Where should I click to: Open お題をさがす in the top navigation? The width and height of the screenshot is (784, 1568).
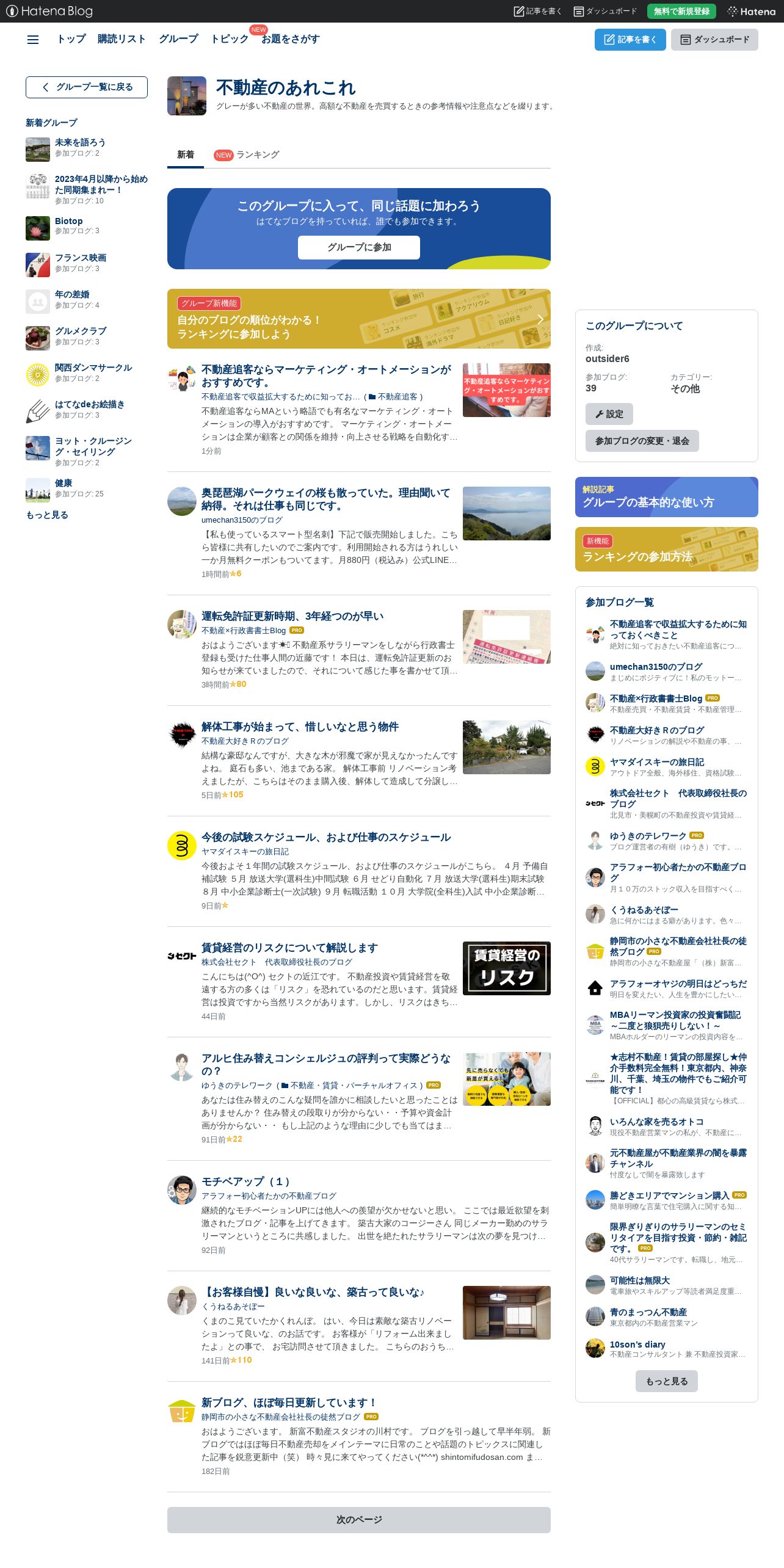(x=290, y=39)
